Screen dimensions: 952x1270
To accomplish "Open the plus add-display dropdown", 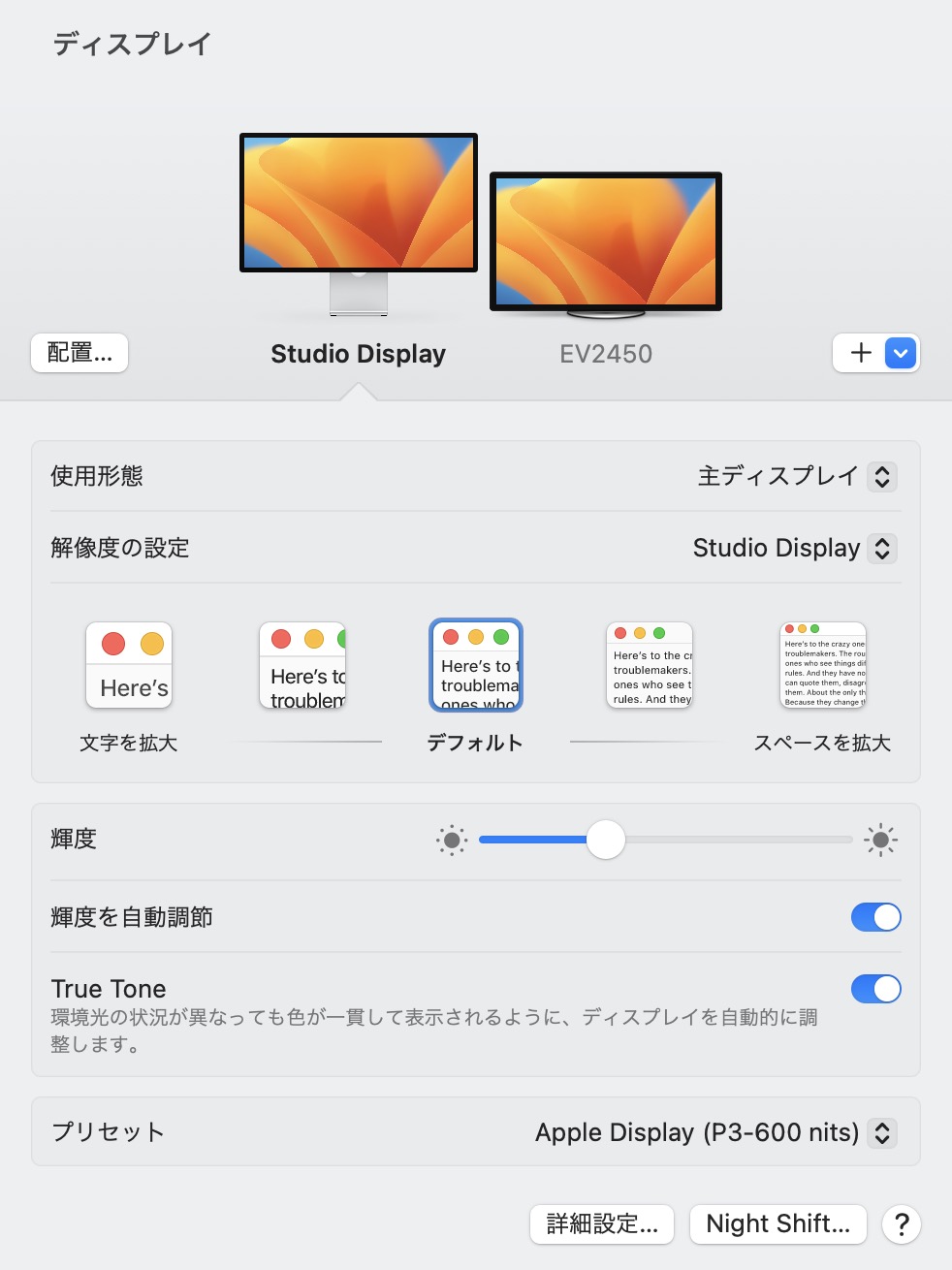I will tap(900, 353).
